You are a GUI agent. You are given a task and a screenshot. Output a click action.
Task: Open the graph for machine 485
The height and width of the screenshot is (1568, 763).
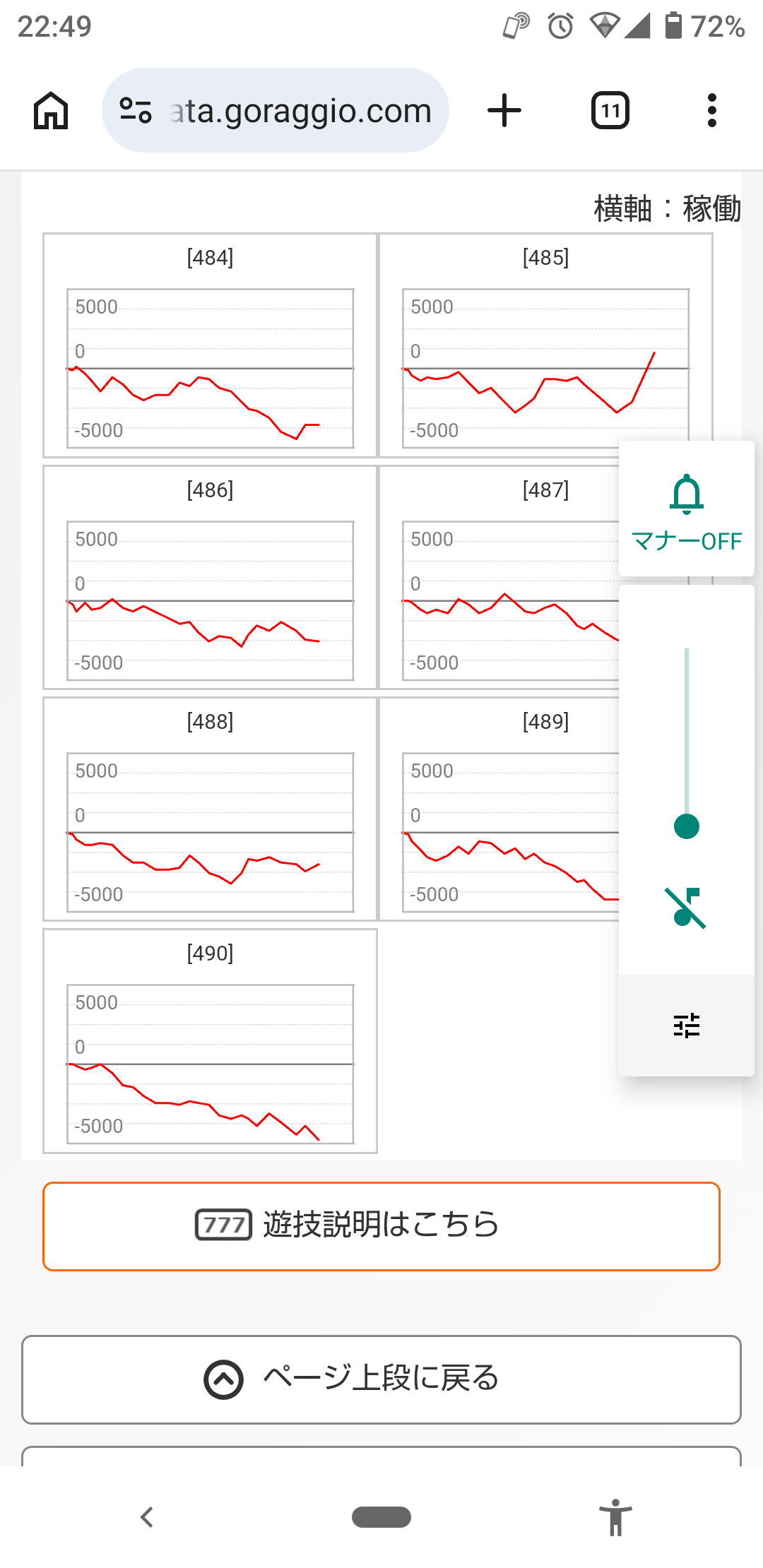[x=545, y=346]
